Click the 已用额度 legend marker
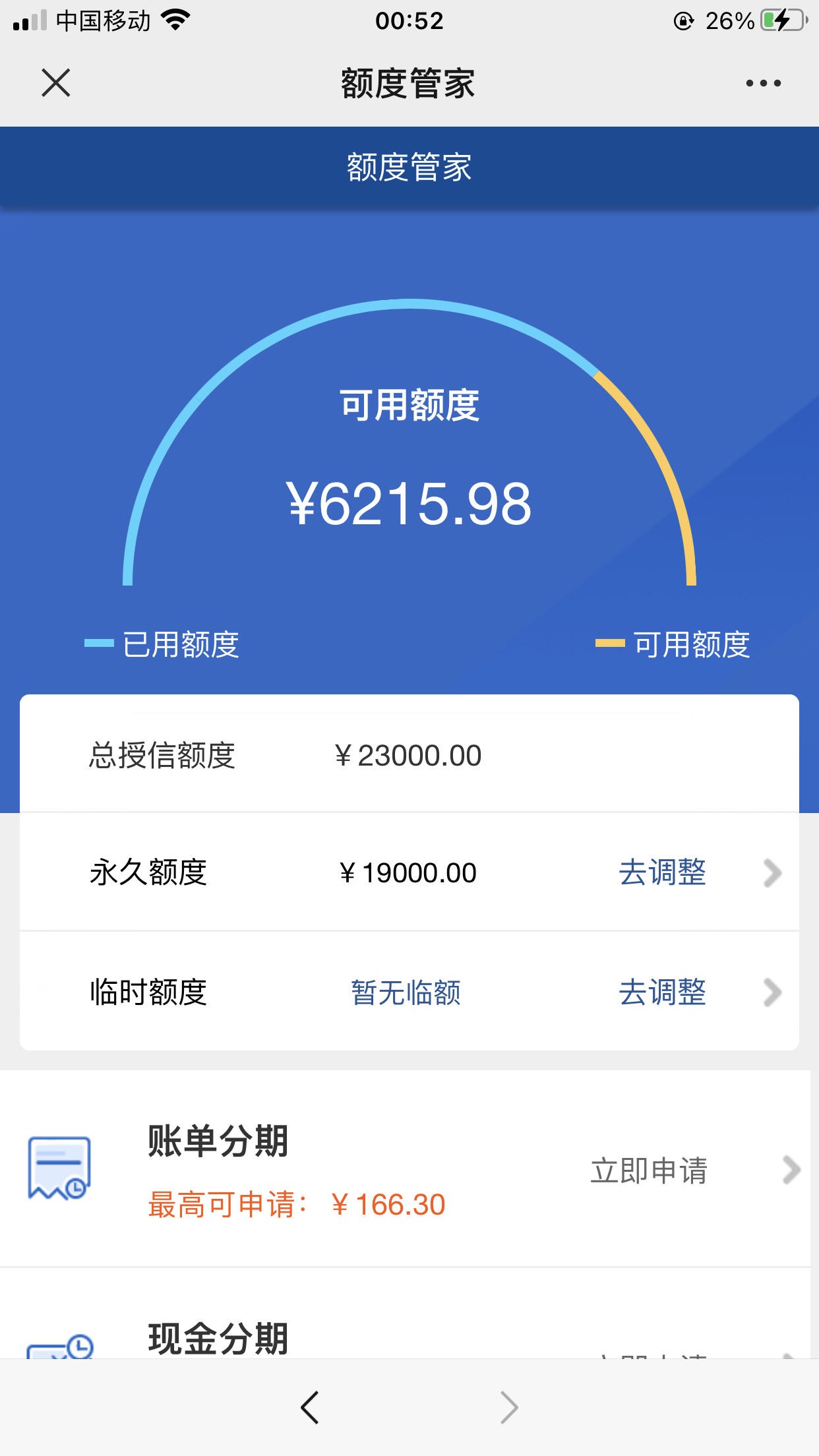Viewport: 819px width, 1456px height. point(98,643)
